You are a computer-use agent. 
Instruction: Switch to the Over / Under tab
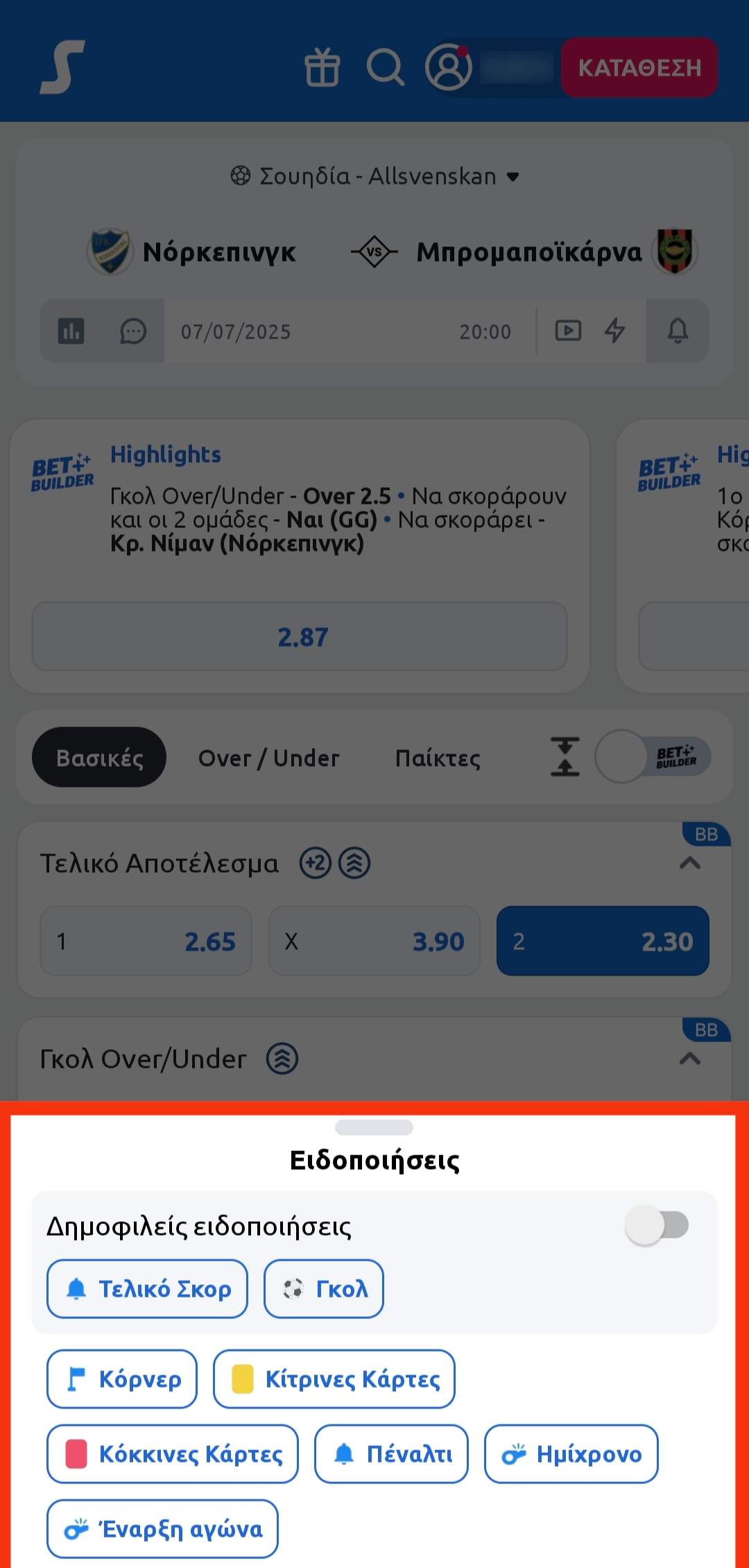tap(269, 758)
